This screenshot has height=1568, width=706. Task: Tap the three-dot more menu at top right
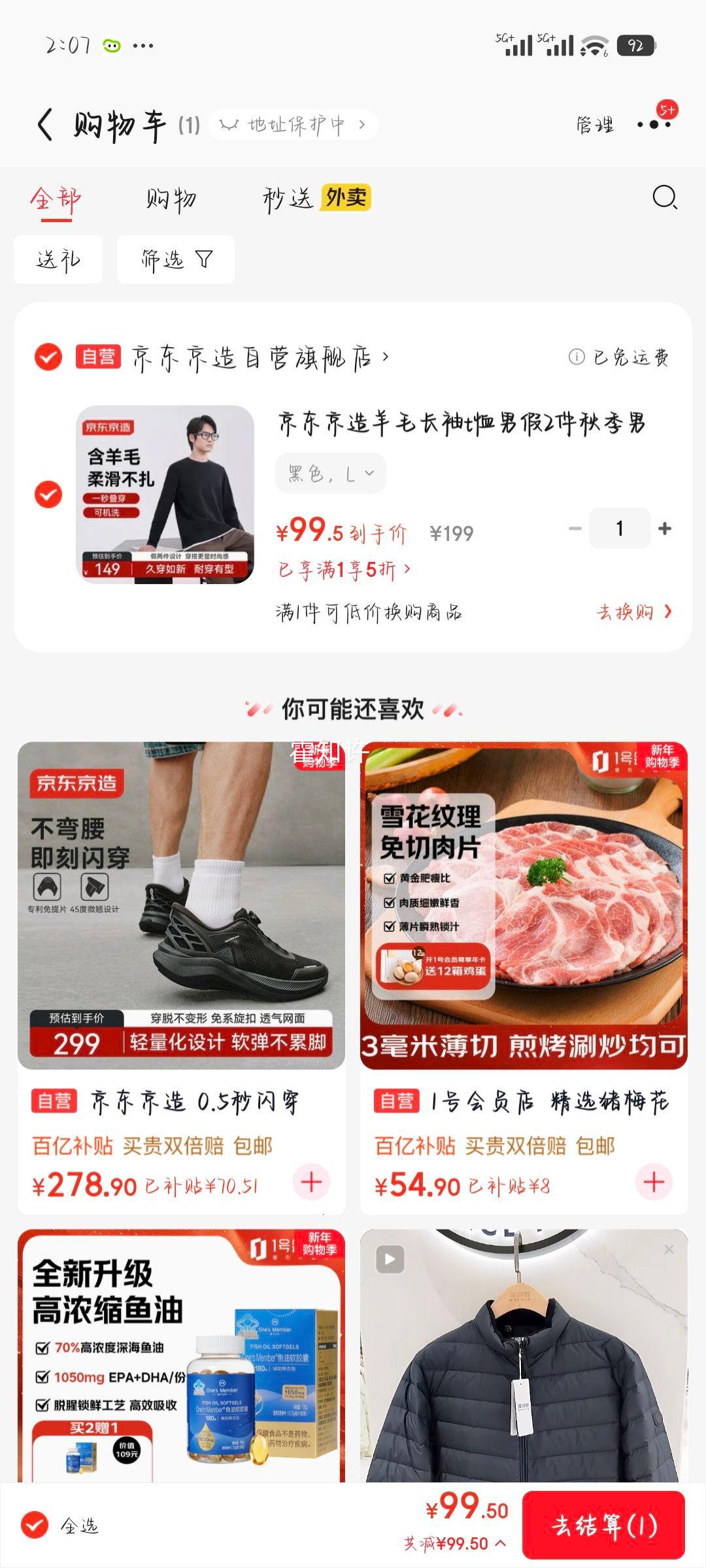click(x=656, y=123)
